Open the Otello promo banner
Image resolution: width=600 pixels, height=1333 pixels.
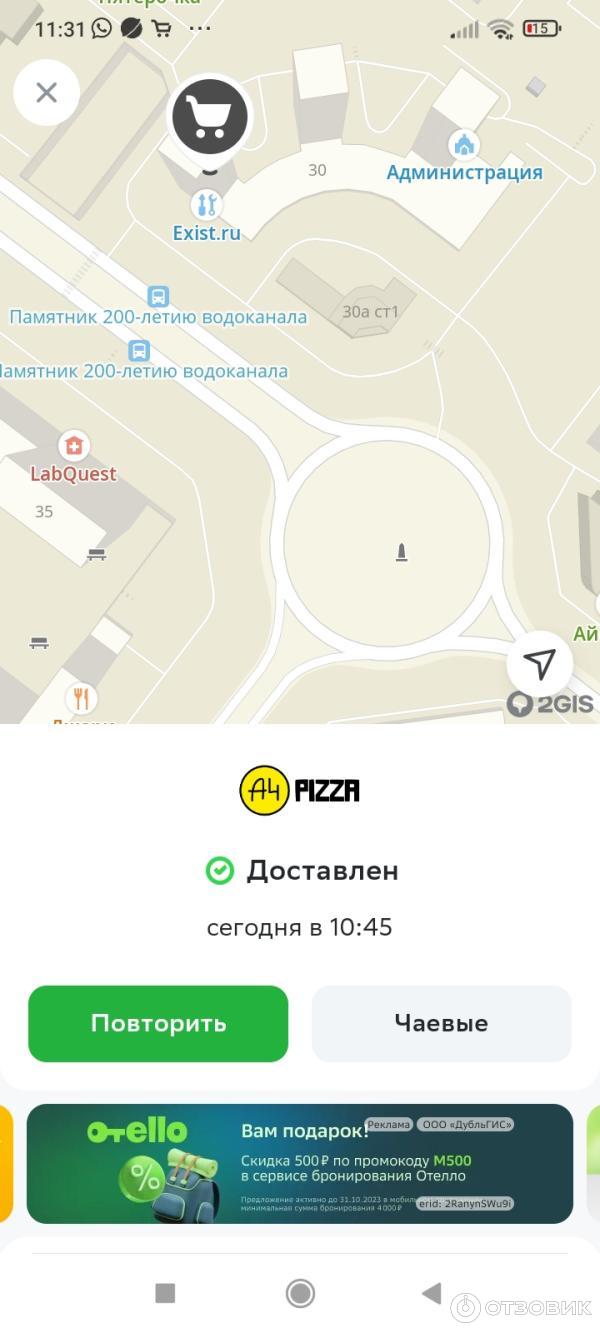(299, 1163)
